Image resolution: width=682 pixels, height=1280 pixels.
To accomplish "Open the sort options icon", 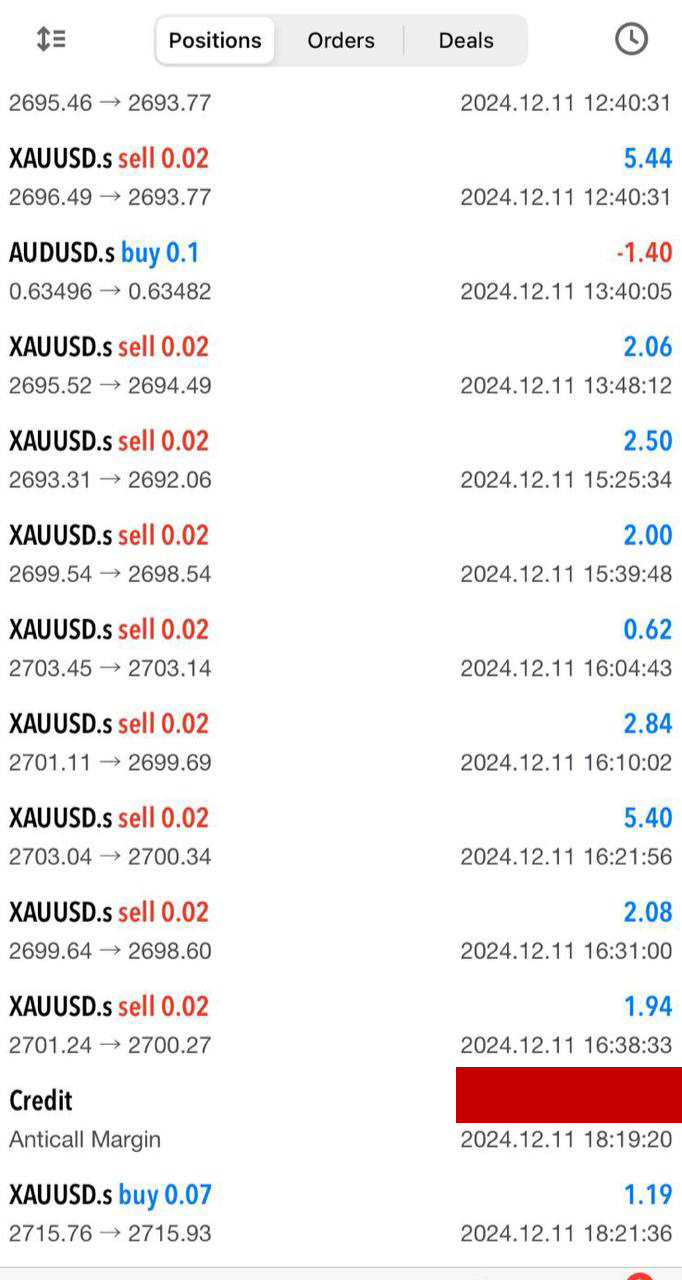I will (51, 40).
